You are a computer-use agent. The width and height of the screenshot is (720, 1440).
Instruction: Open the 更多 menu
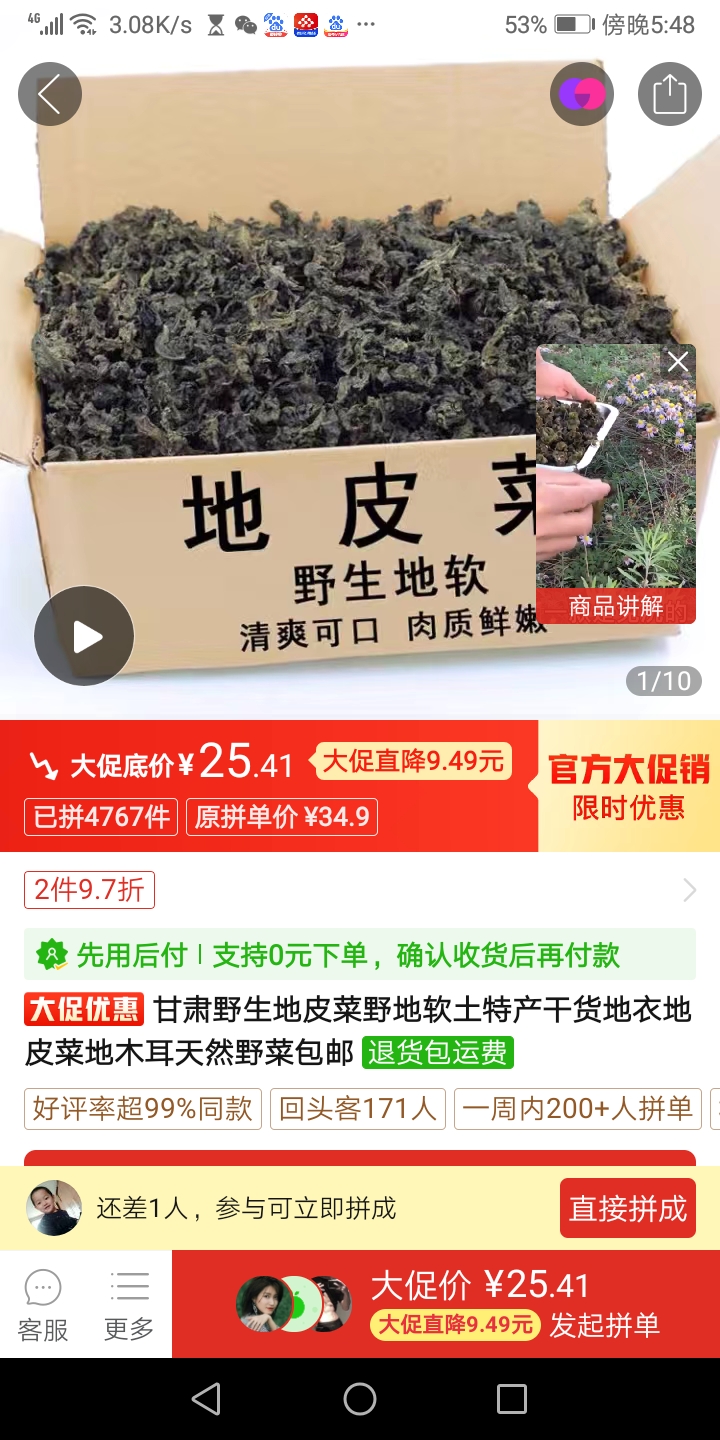coord(129,1305)
